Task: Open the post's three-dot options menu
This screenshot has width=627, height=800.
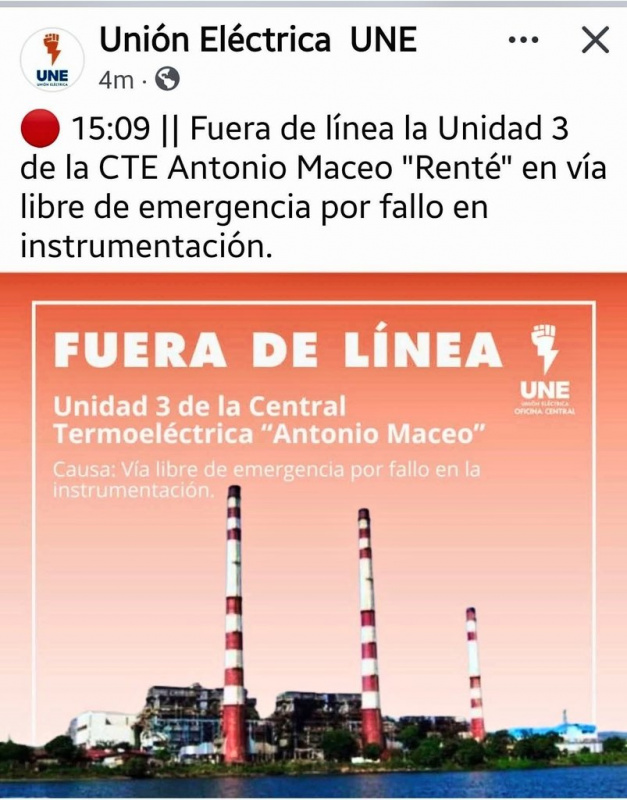Action: [x=524, y=41]
